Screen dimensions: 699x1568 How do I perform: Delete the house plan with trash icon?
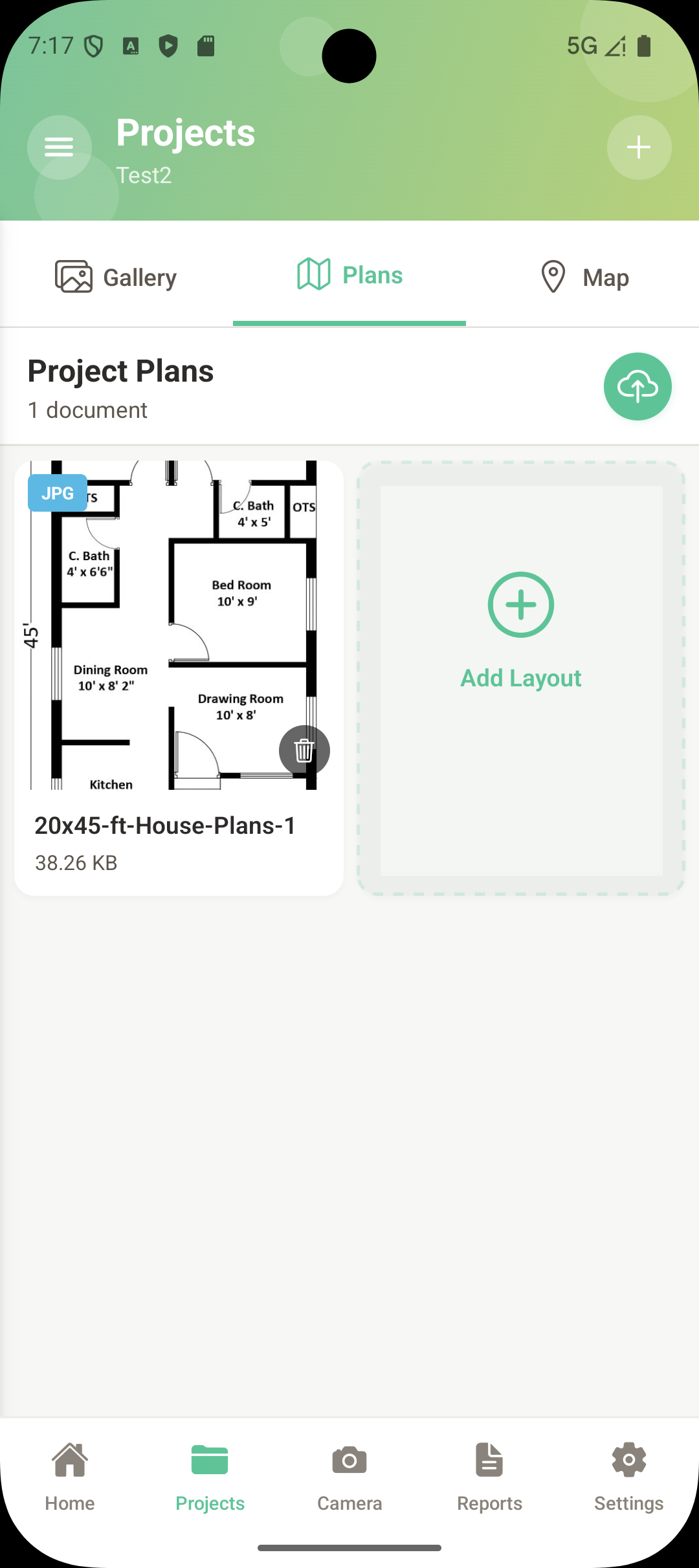click(x=304, y=750)
